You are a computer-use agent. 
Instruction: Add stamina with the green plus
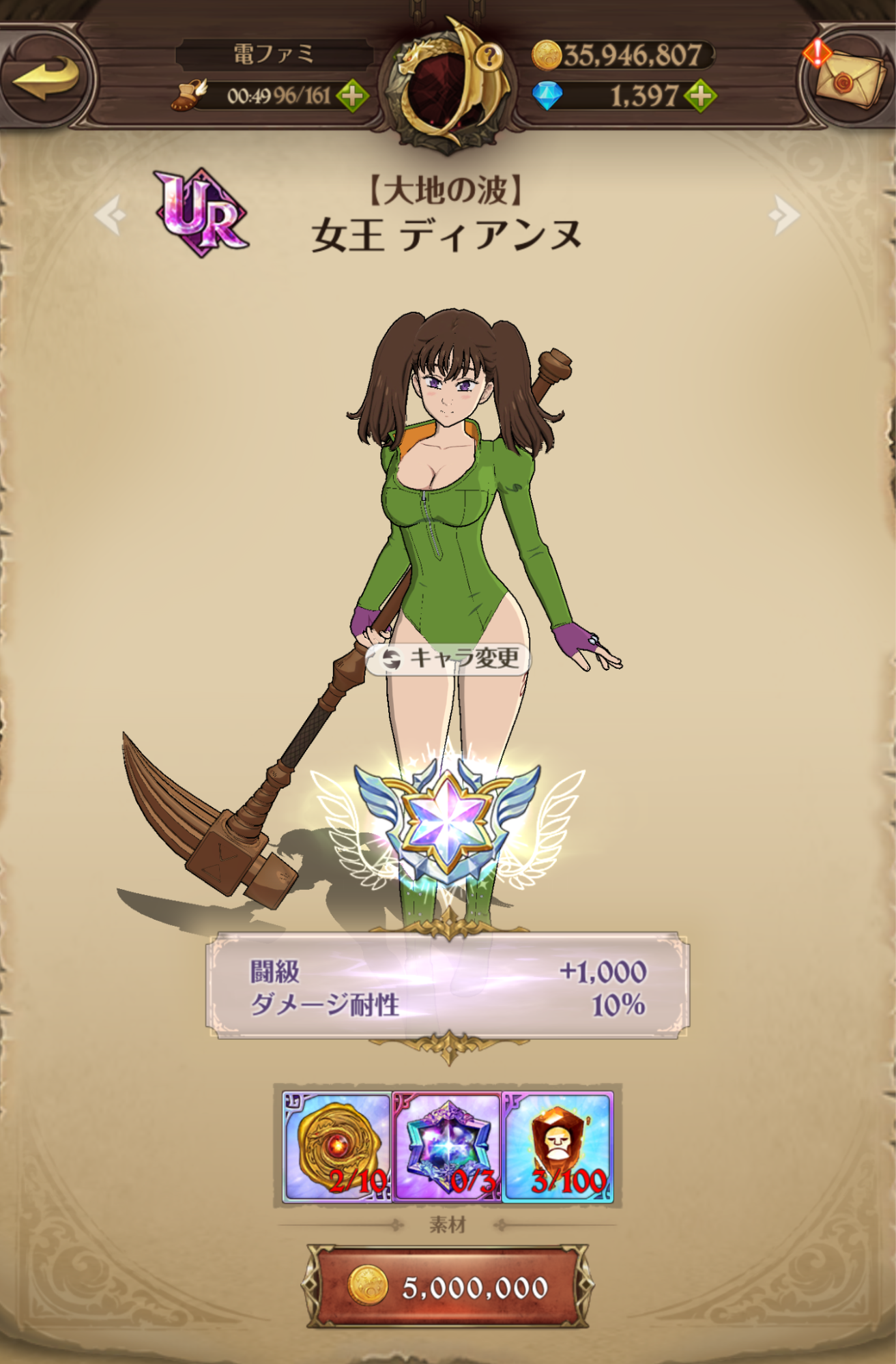click(x=352, y=96)
